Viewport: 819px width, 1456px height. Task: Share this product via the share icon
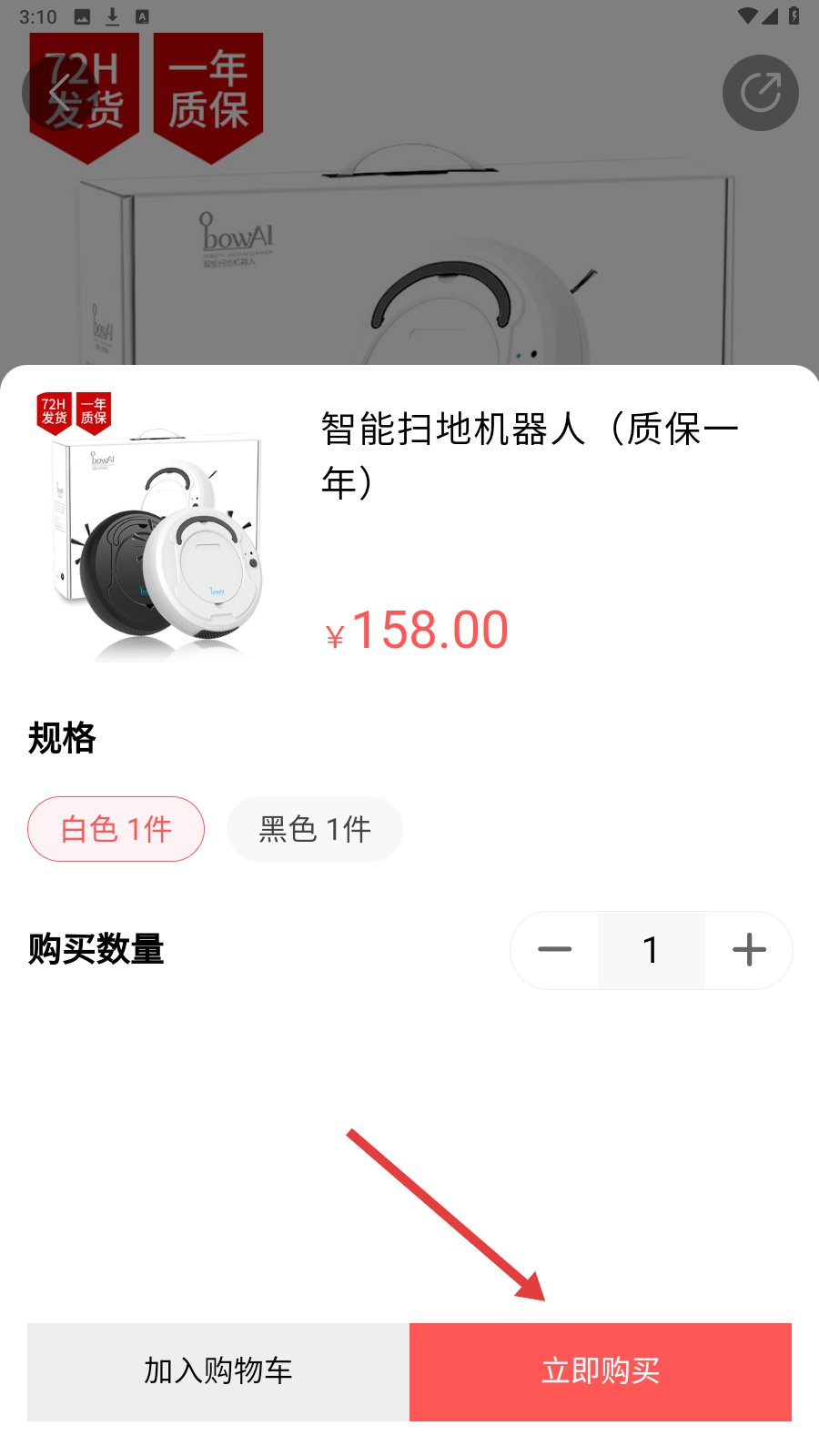(x=760, y=93)
